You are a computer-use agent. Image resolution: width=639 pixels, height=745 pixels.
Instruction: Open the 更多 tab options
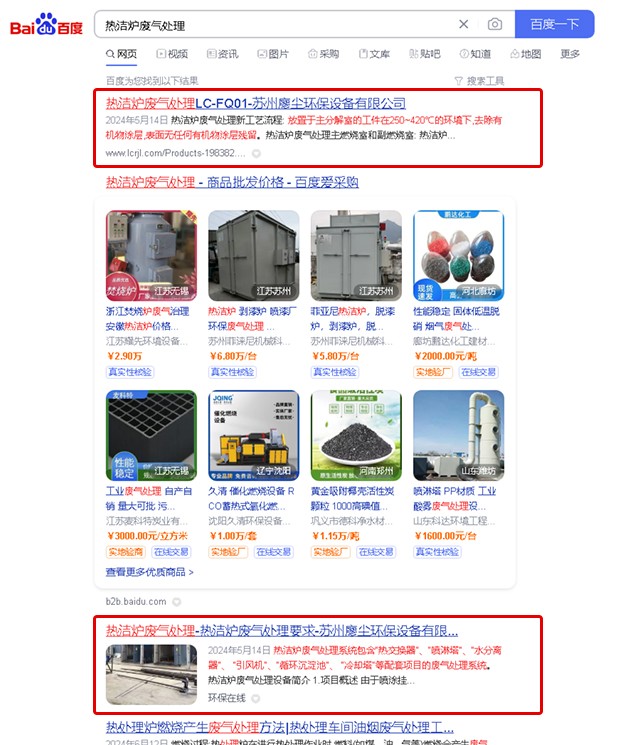pos(570,54)
